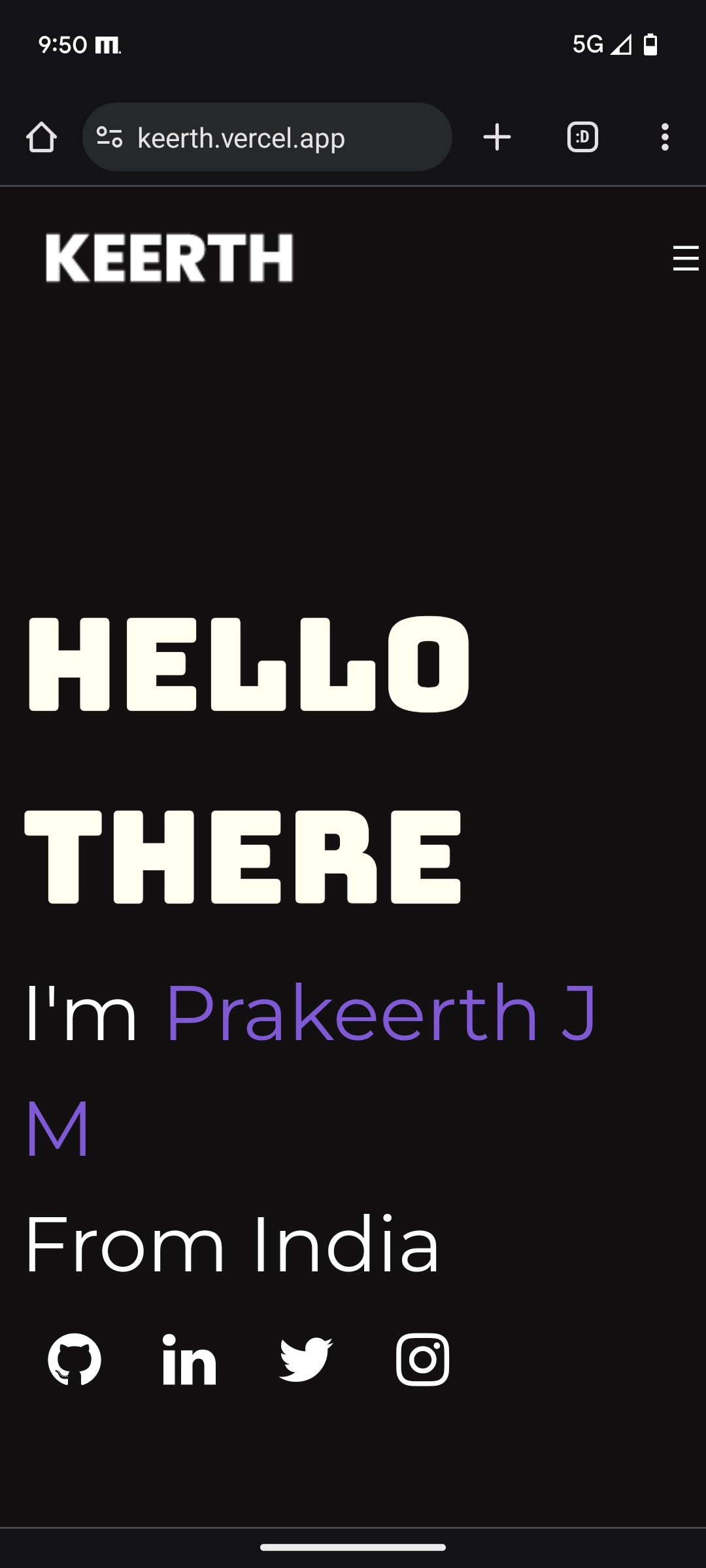This screenshot has width=706, height=1568.
Task: View site information icon in address bar
Action: 109,137
